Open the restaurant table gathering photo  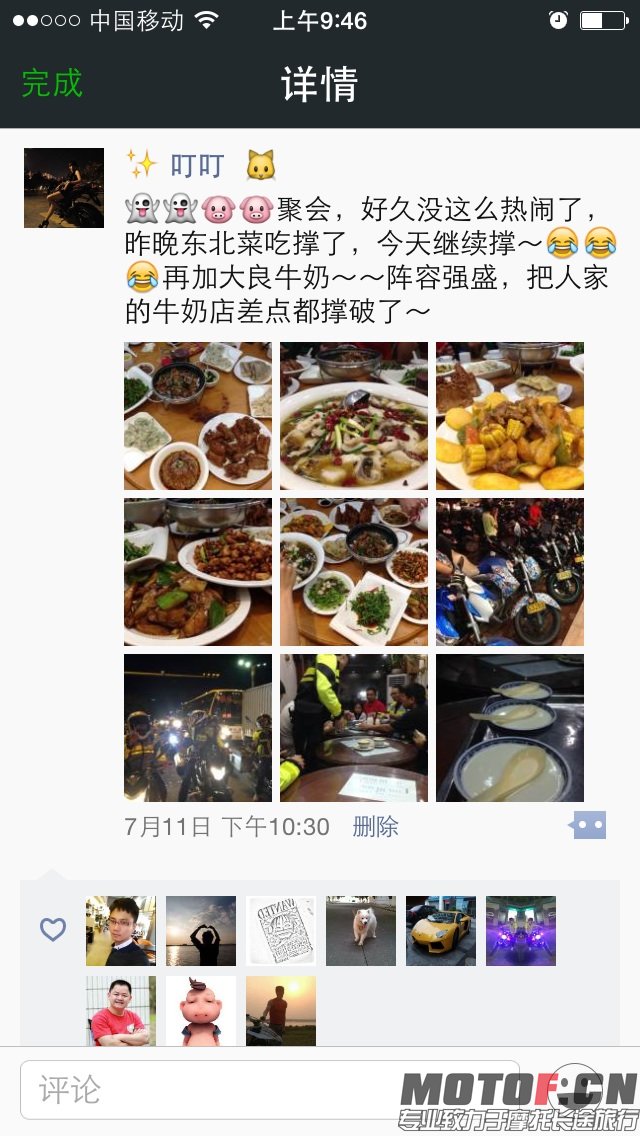point(354,728)
